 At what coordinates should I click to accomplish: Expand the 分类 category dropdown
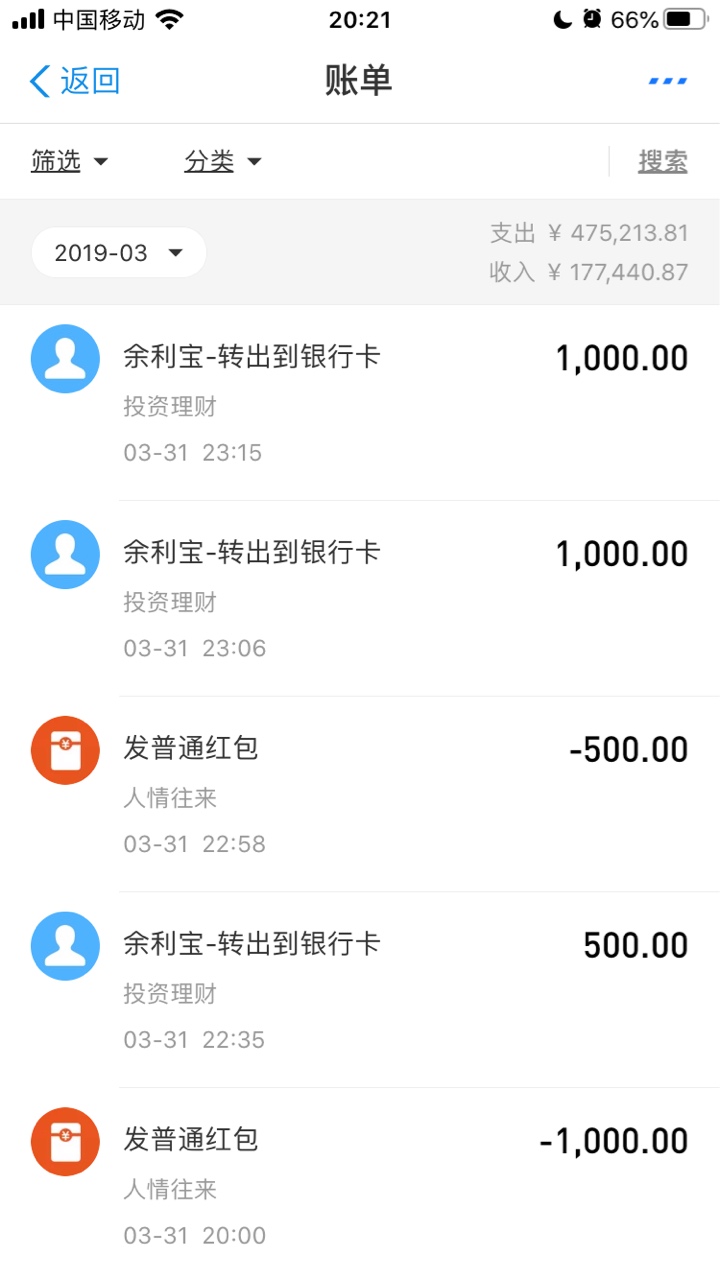click(x=223, y=162)
